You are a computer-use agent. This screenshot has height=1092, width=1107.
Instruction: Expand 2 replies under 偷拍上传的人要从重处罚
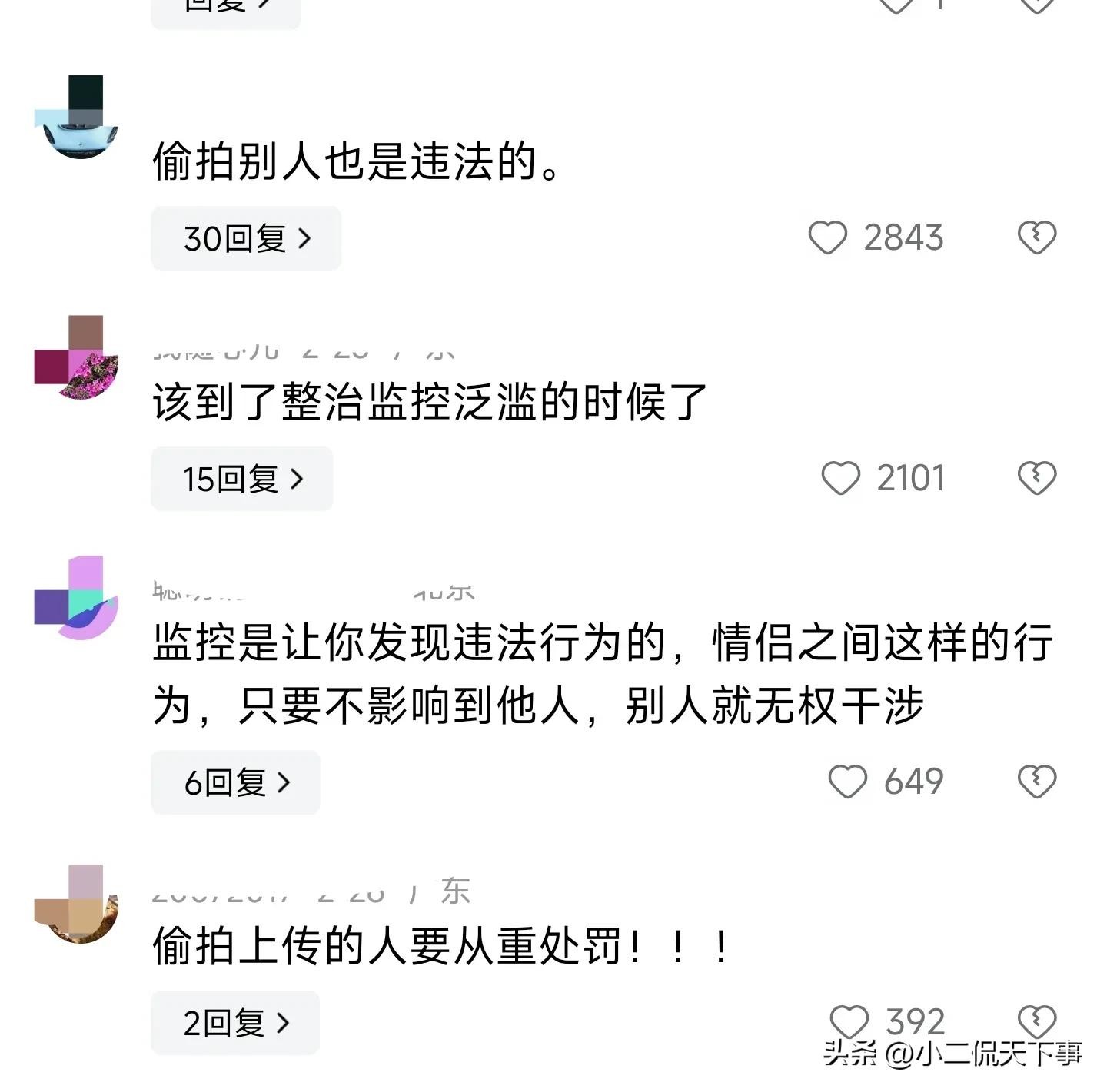235,1023
